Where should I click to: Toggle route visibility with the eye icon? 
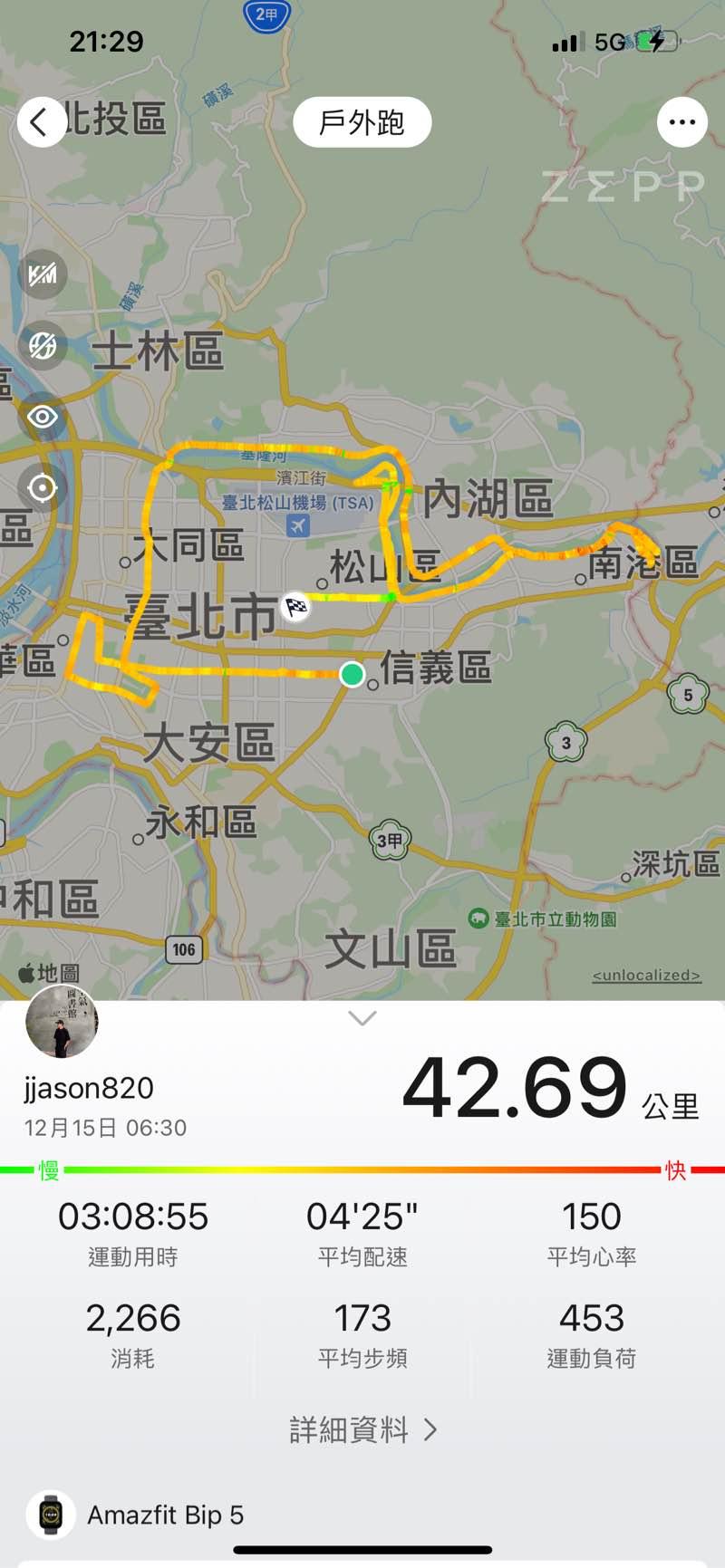click(43, 417)
